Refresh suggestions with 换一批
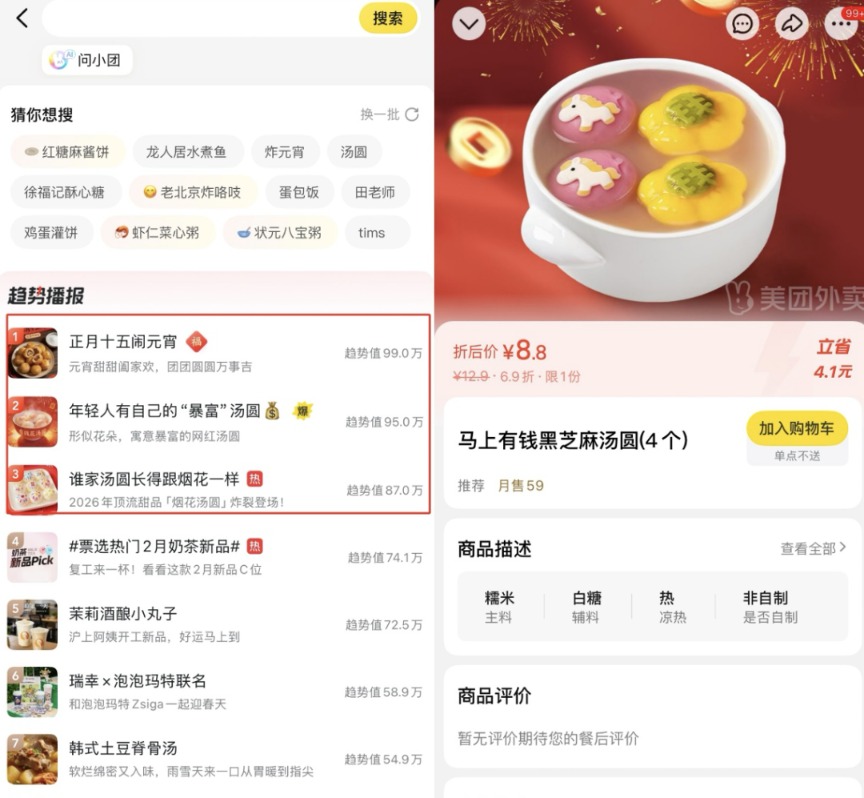This screenshot has height=798, width=864. (390, 114)
